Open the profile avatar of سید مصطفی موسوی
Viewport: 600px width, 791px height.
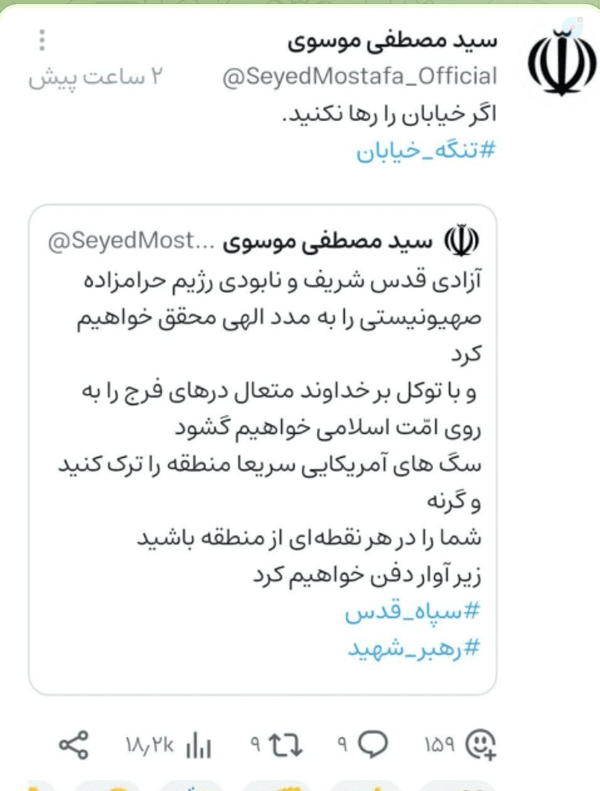point(562,64)
